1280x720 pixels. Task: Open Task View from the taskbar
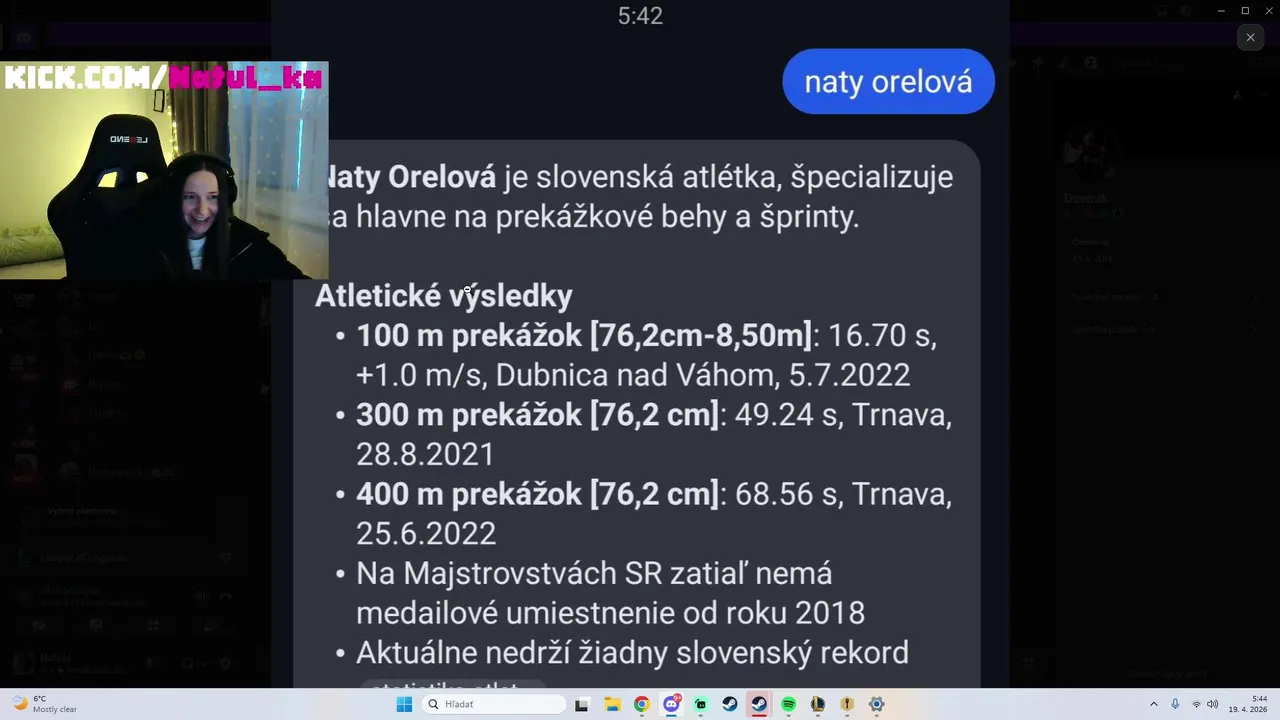582,704
